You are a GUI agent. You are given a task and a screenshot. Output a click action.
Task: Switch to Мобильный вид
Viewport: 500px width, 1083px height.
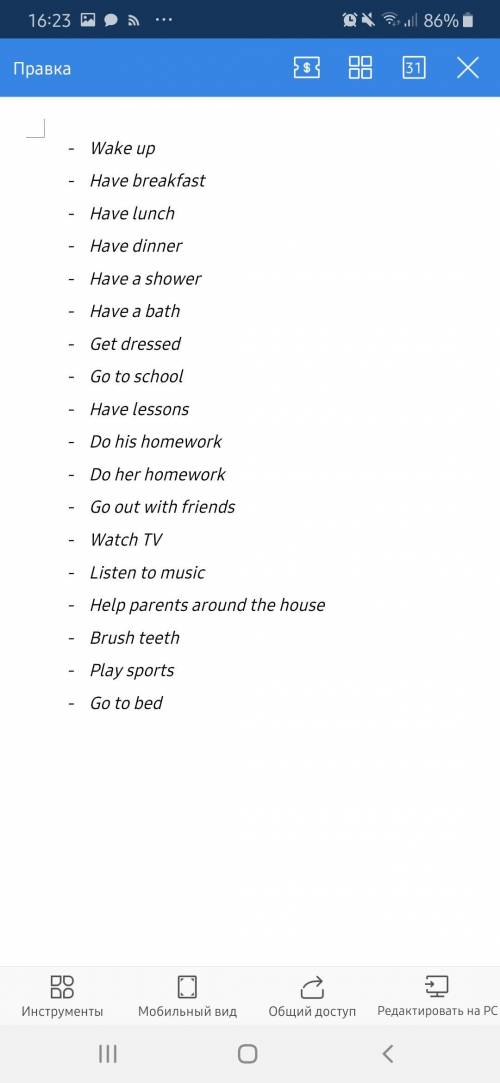[187, 996]
